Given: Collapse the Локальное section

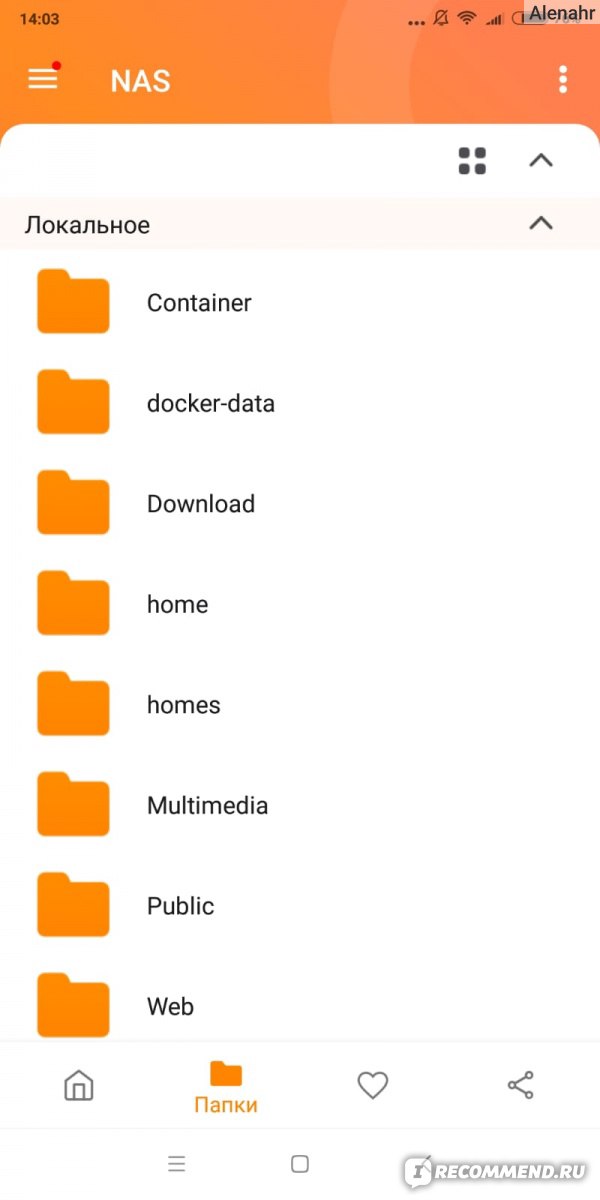Looking at the screenshot, I should click(541, 223).
